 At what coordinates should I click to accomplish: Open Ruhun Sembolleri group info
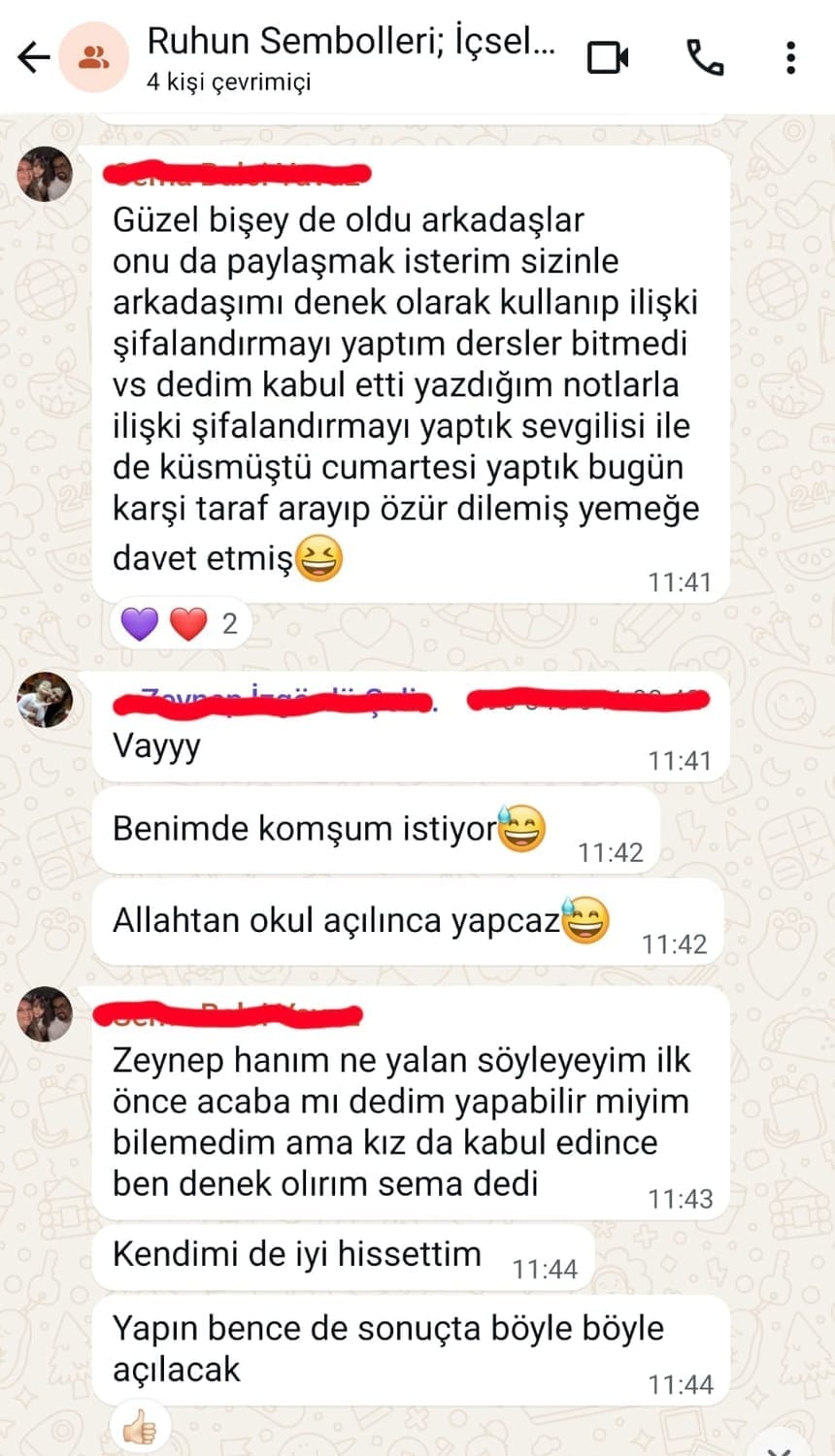coord(350,56)
